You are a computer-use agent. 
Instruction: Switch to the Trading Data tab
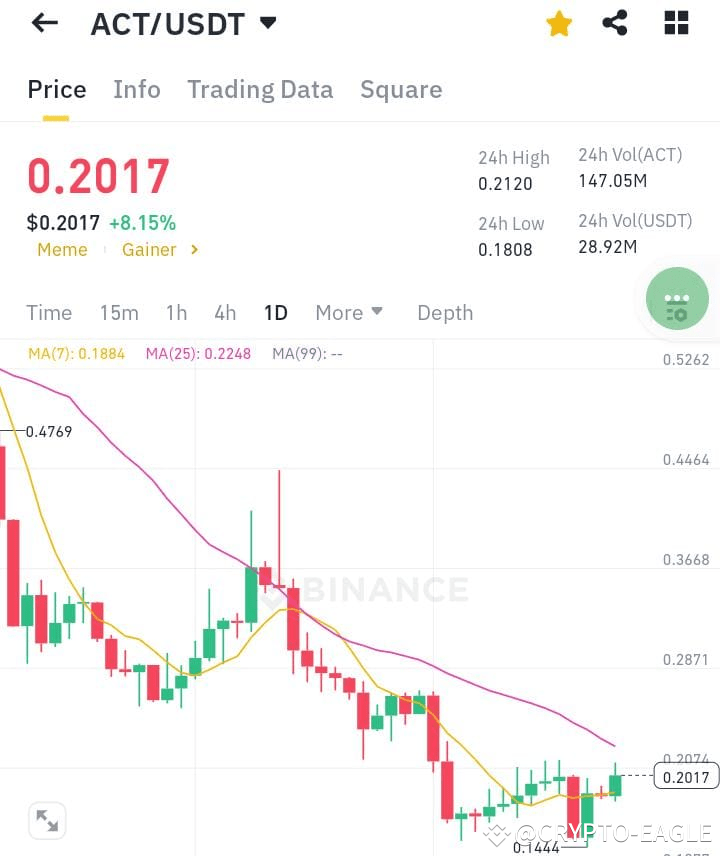click(x=260, y=90)
